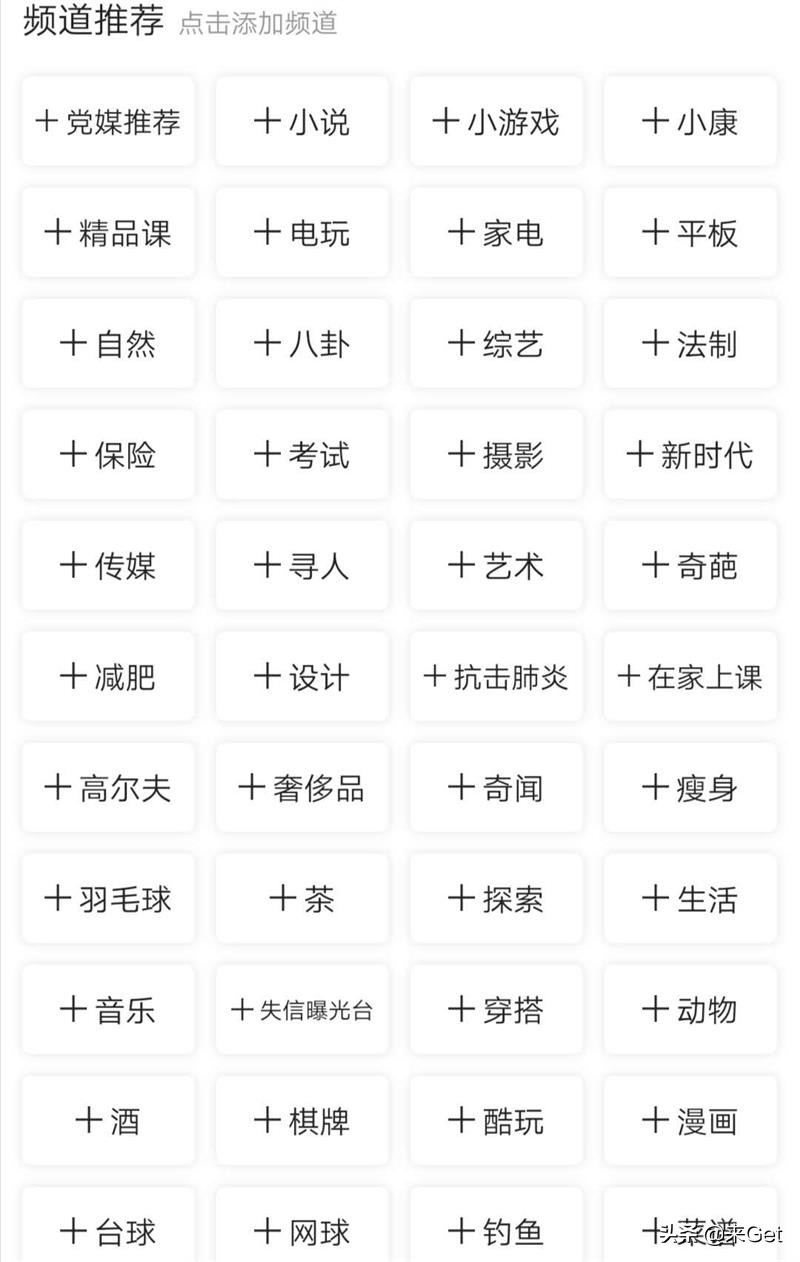The height and width of the screenshot is (1262, 800).
Task: Add the 钓鱼 channel
Action: point(496,1230)
